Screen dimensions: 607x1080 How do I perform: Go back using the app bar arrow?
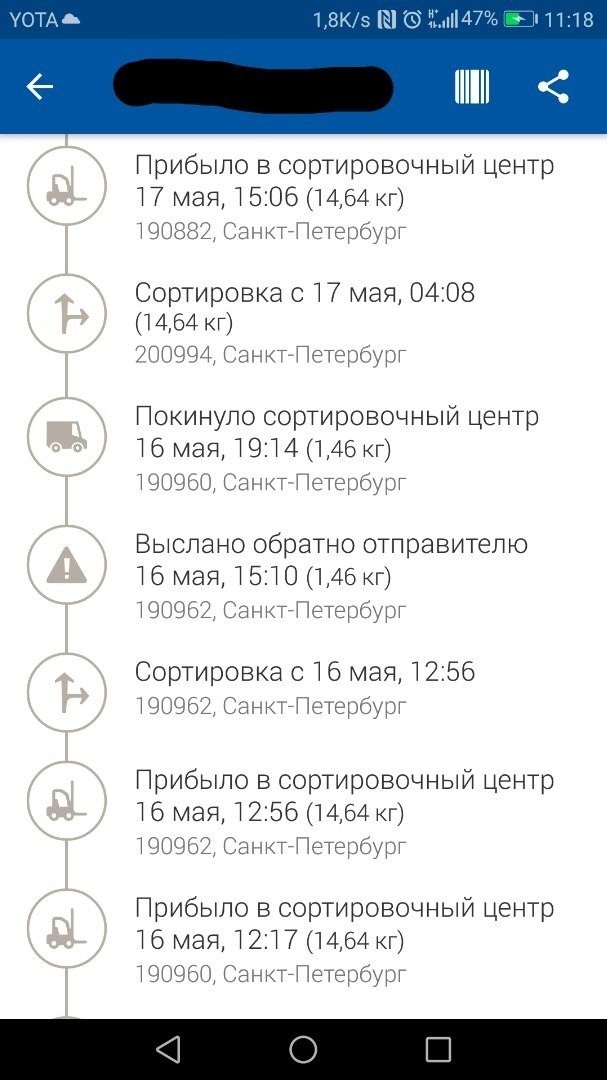click(x=40, y=87)
